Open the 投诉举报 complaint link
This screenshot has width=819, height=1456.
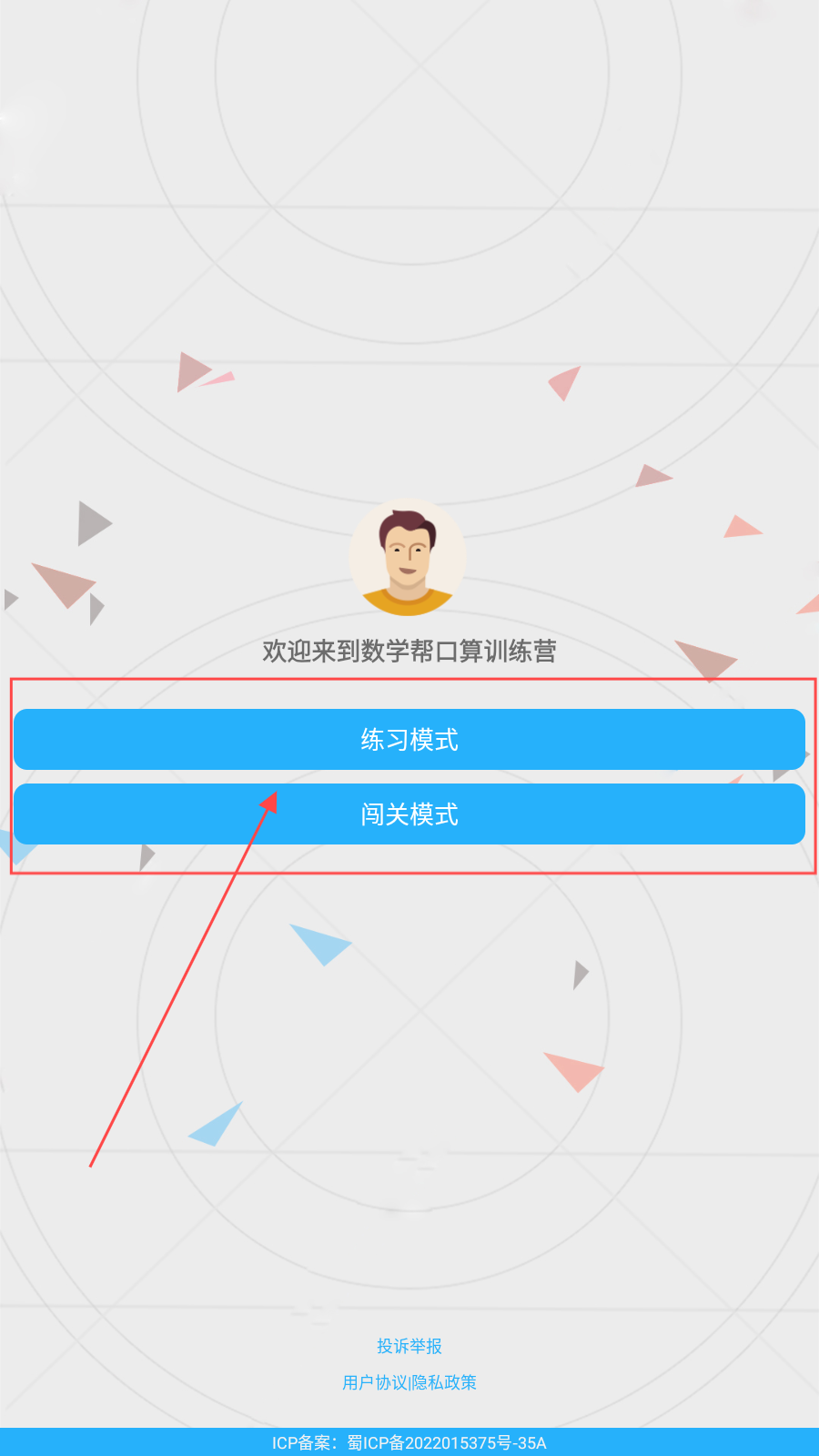click(x=409, y=1346)
